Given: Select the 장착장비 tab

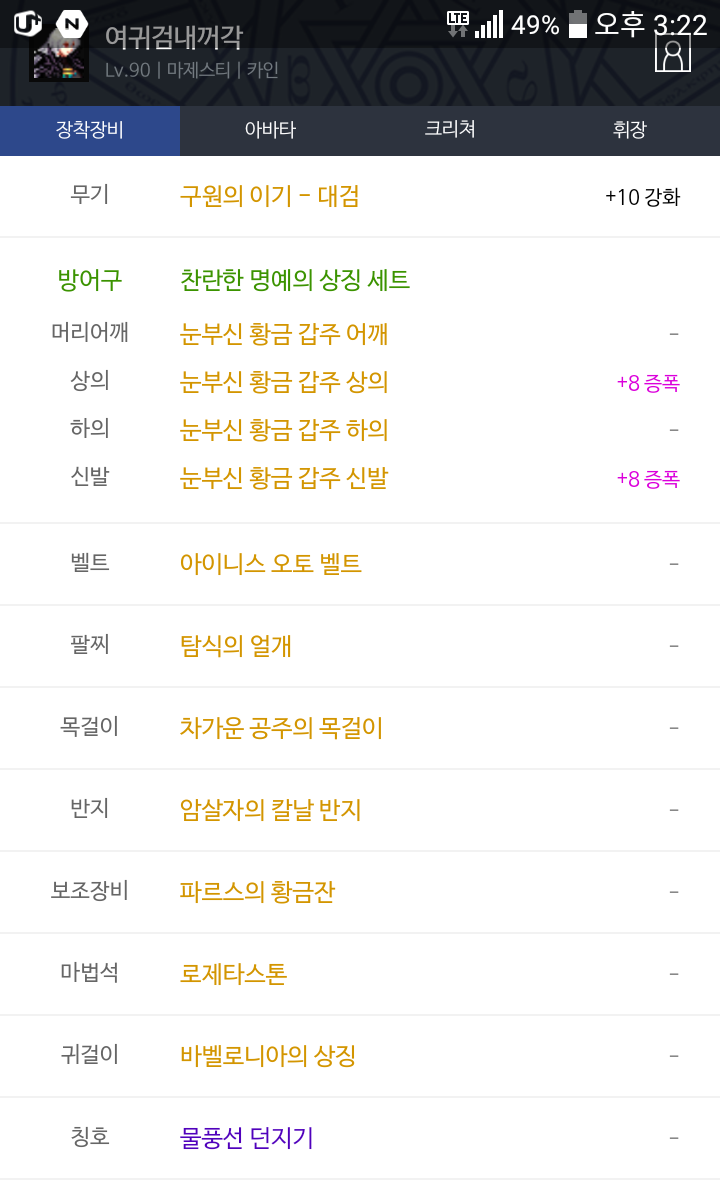Looking at the screenshot, I should [x=89, y=130].
